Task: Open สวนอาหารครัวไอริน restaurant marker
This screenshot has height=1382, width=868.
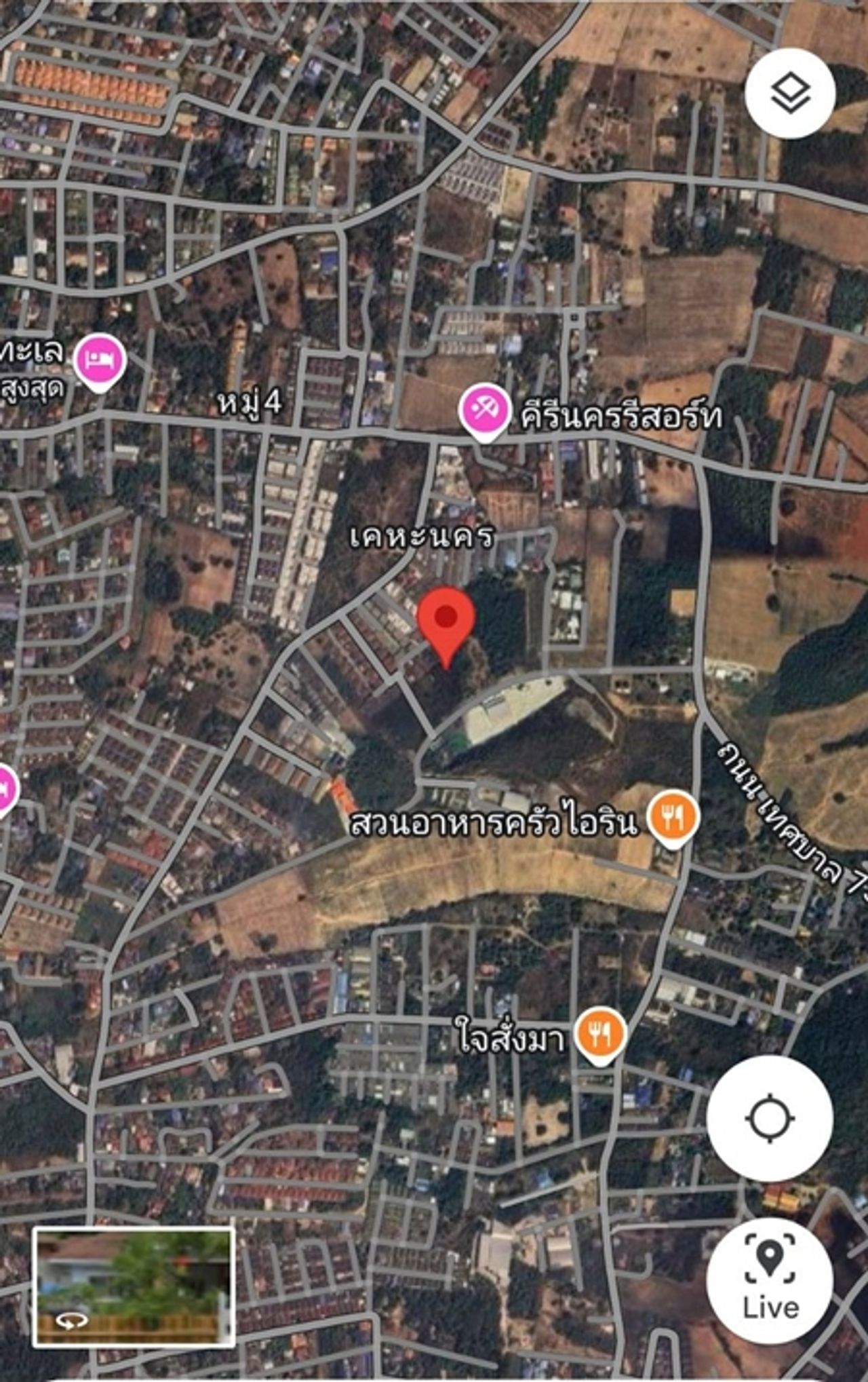Action: click(x=672, y=818)
